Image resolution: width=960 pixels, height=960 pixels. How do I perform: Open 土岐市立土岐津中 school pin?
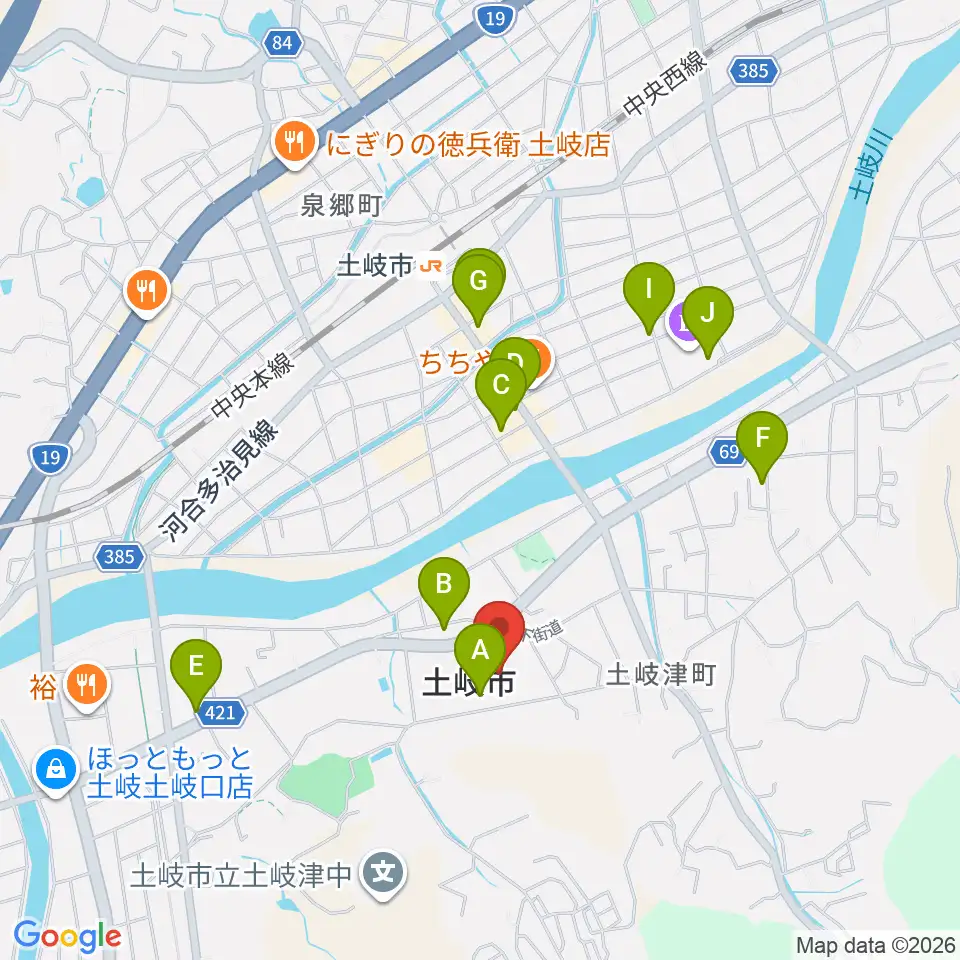(383, 873)
